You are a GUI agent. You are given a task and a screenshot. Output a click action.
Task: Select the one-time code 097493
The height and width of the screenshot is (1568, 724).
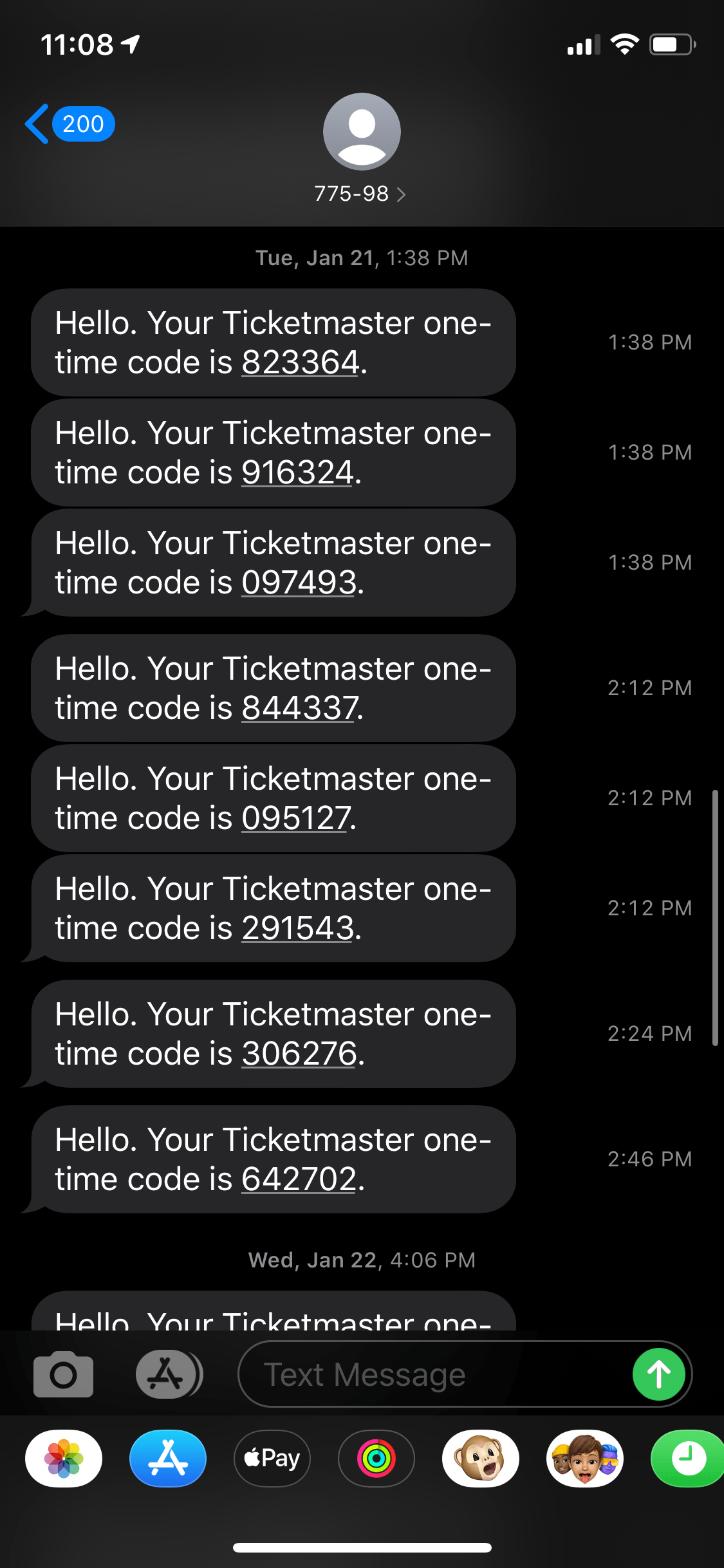click(x=299, y=583)
